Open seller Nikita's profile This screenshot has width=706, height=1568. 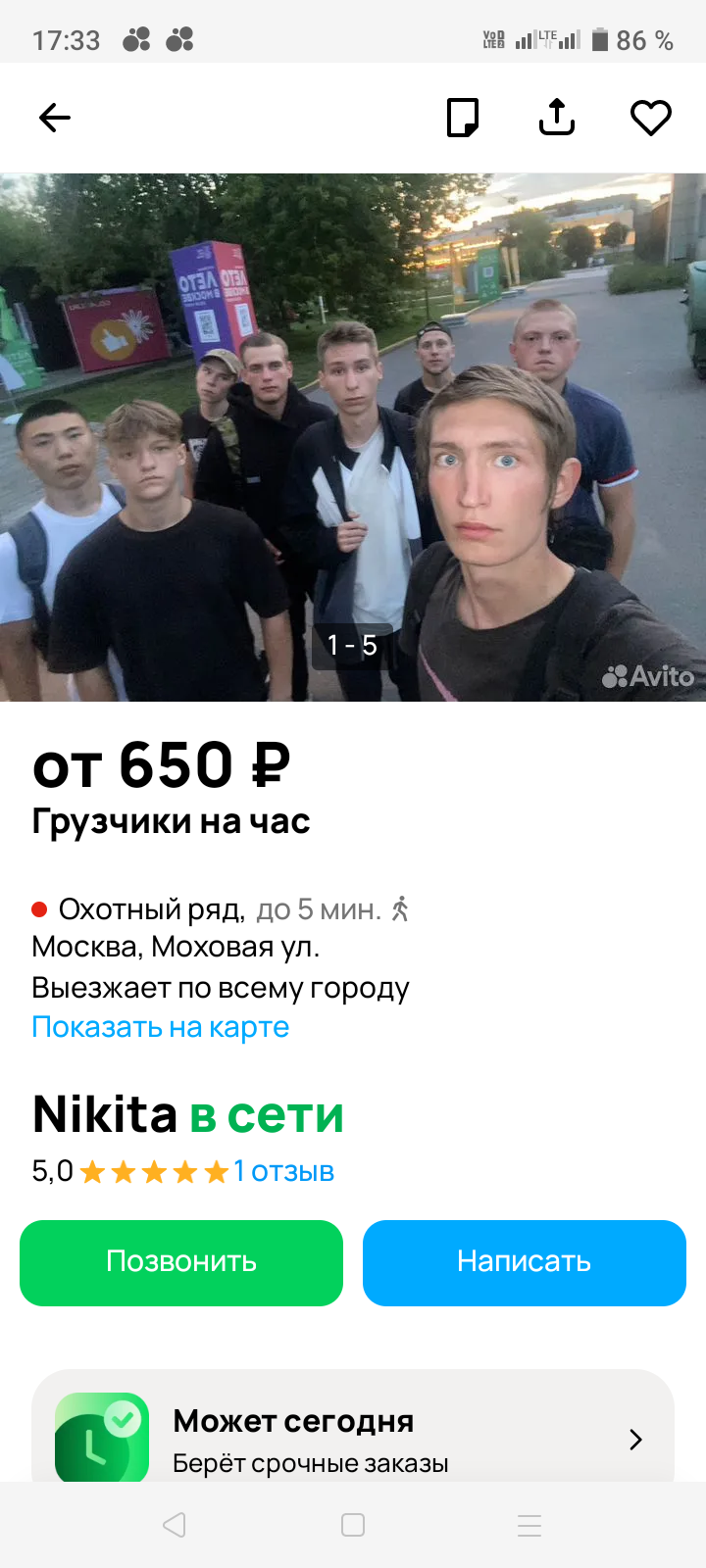click(105, 1115)
